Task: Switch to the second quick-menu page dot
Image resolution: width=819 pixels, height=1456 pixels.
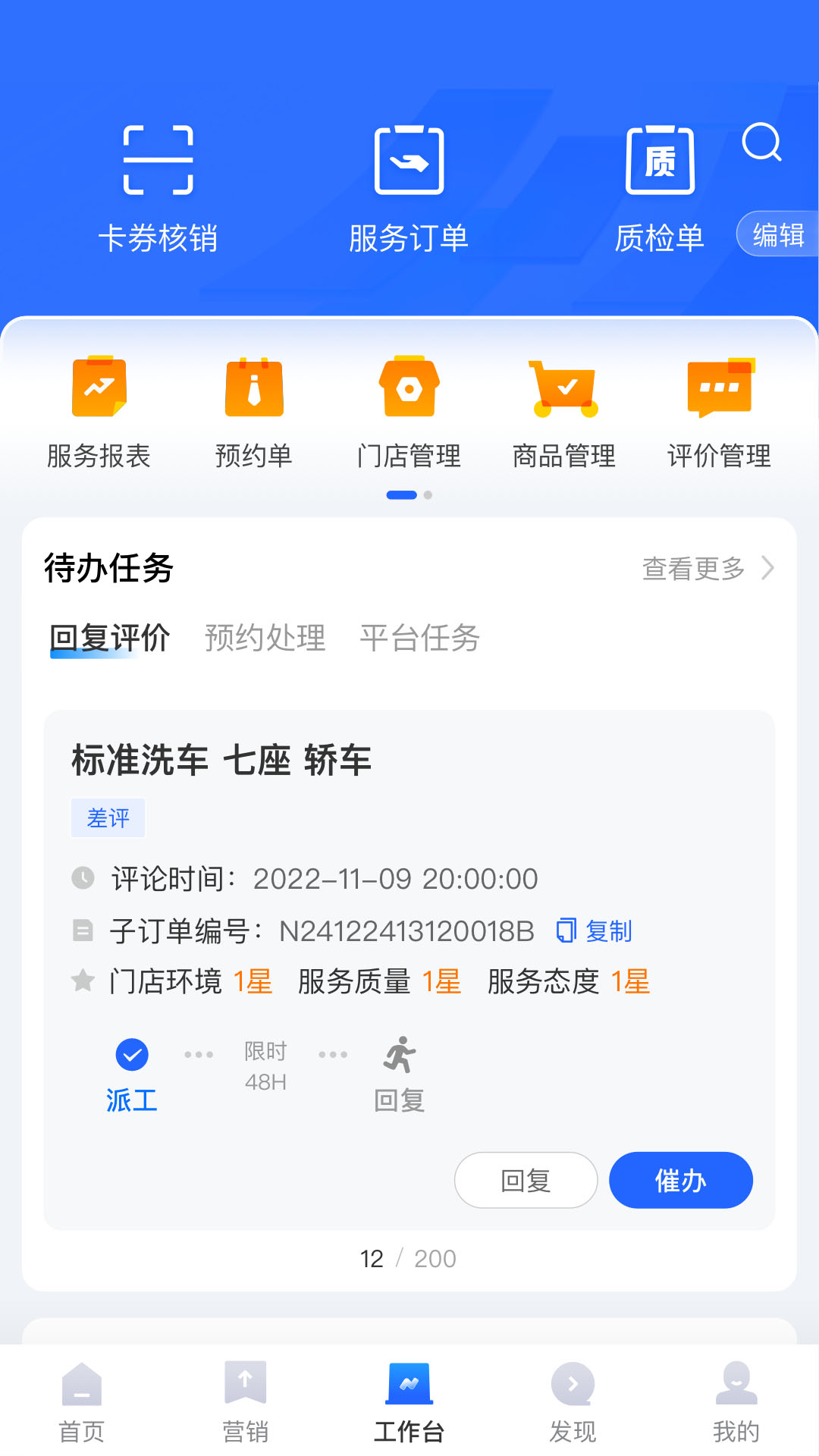Action: 427,494
